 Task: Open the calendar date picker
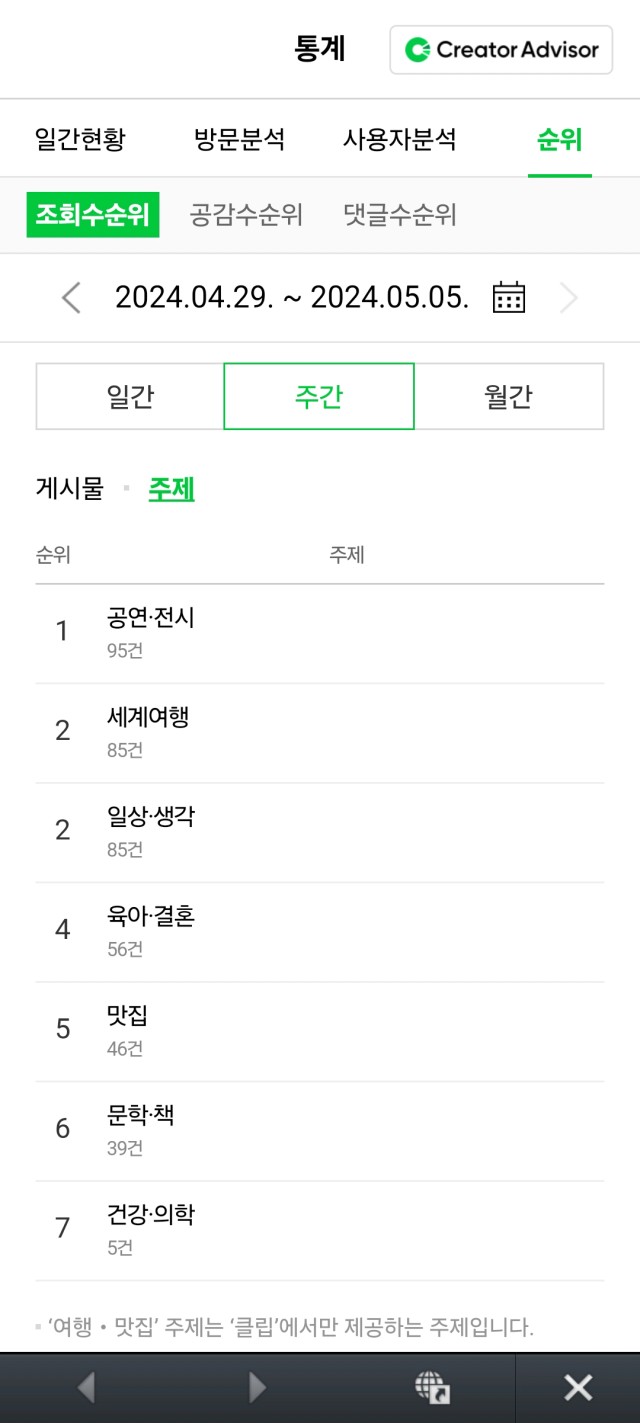coord(509,297)
